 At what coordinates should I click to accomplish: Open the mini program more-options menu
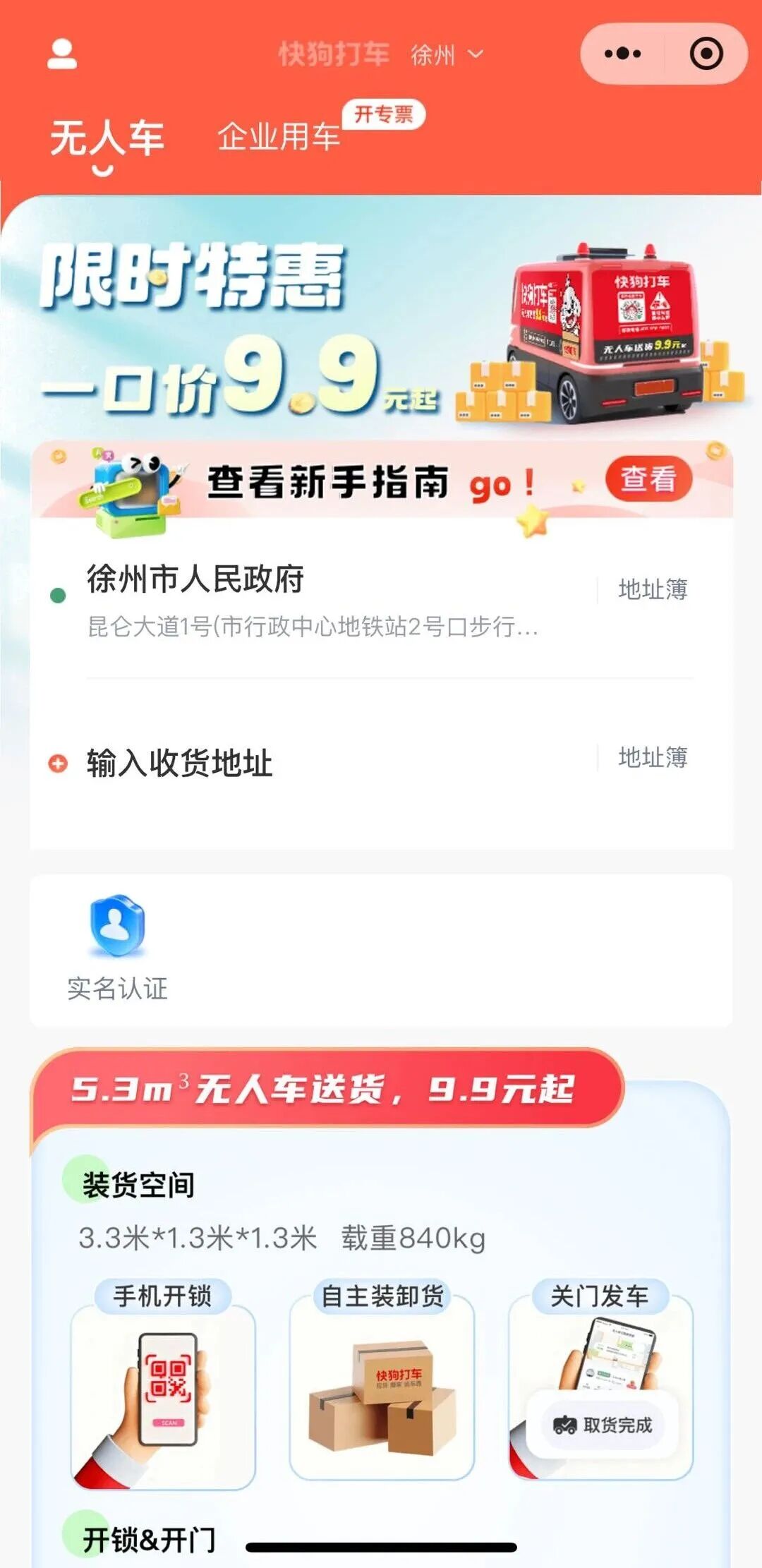pyautogui.click(x=622, y=54)
